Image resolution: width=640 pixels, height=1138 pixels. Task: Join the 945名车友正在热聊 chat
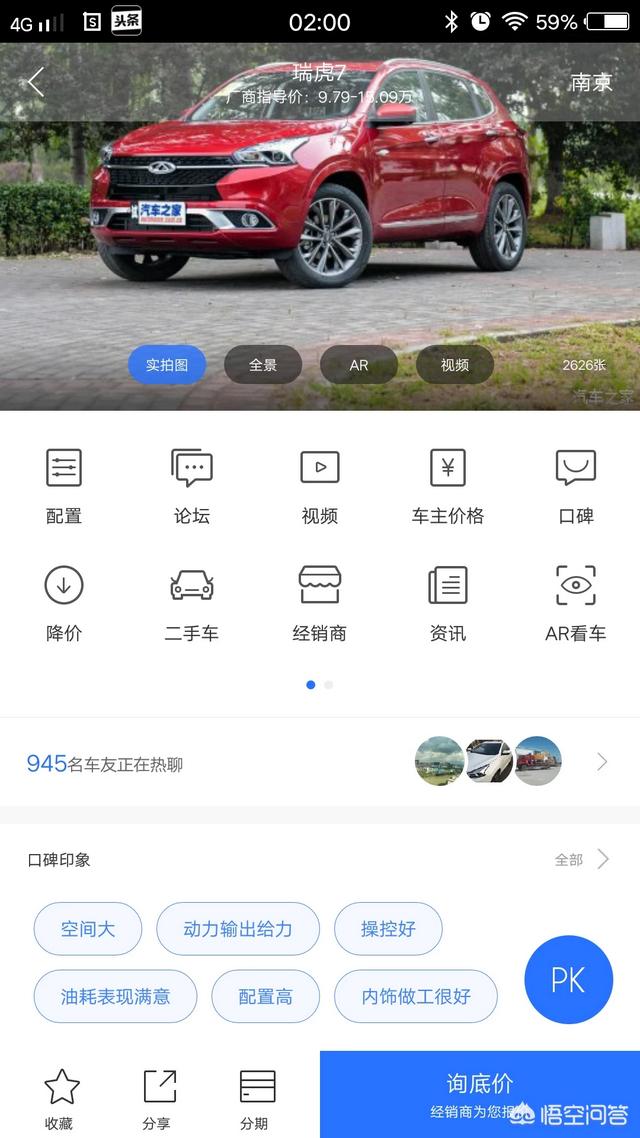point(320,763)
